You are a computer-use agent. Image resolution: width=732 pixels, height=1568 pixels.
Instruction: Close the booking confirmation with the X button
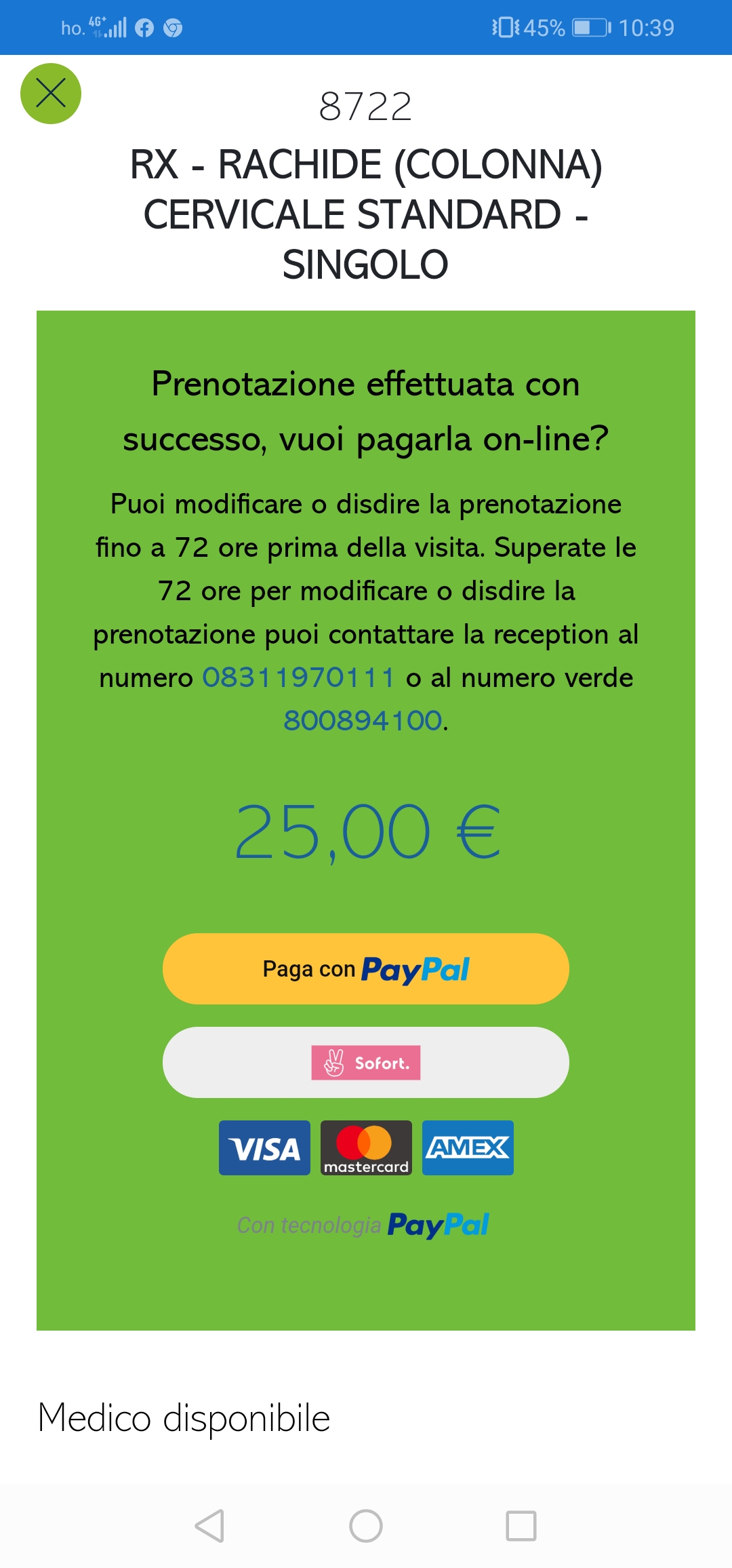click(x=51, y=94)
